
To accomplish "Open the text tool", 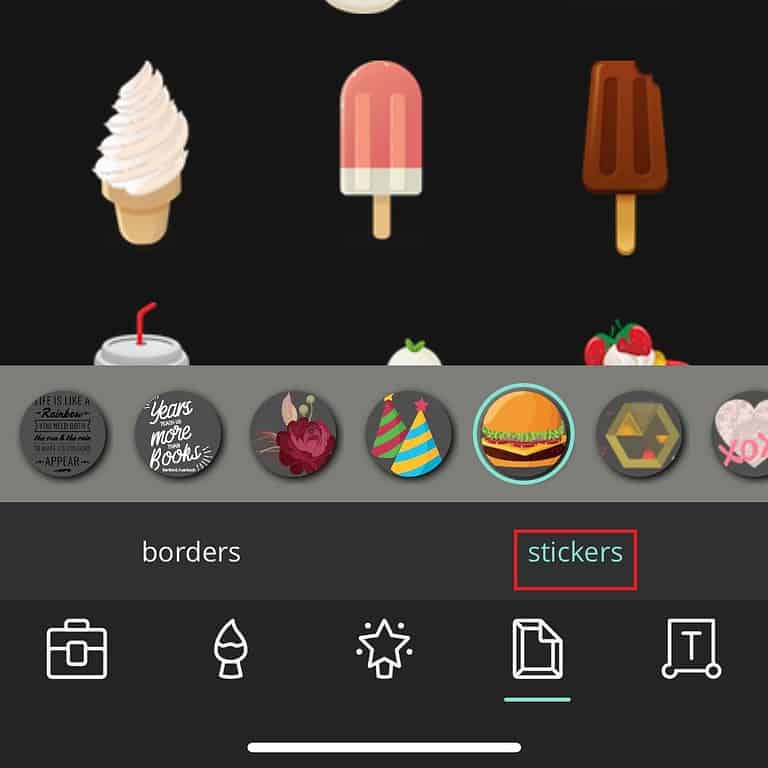I will (690, 650).
